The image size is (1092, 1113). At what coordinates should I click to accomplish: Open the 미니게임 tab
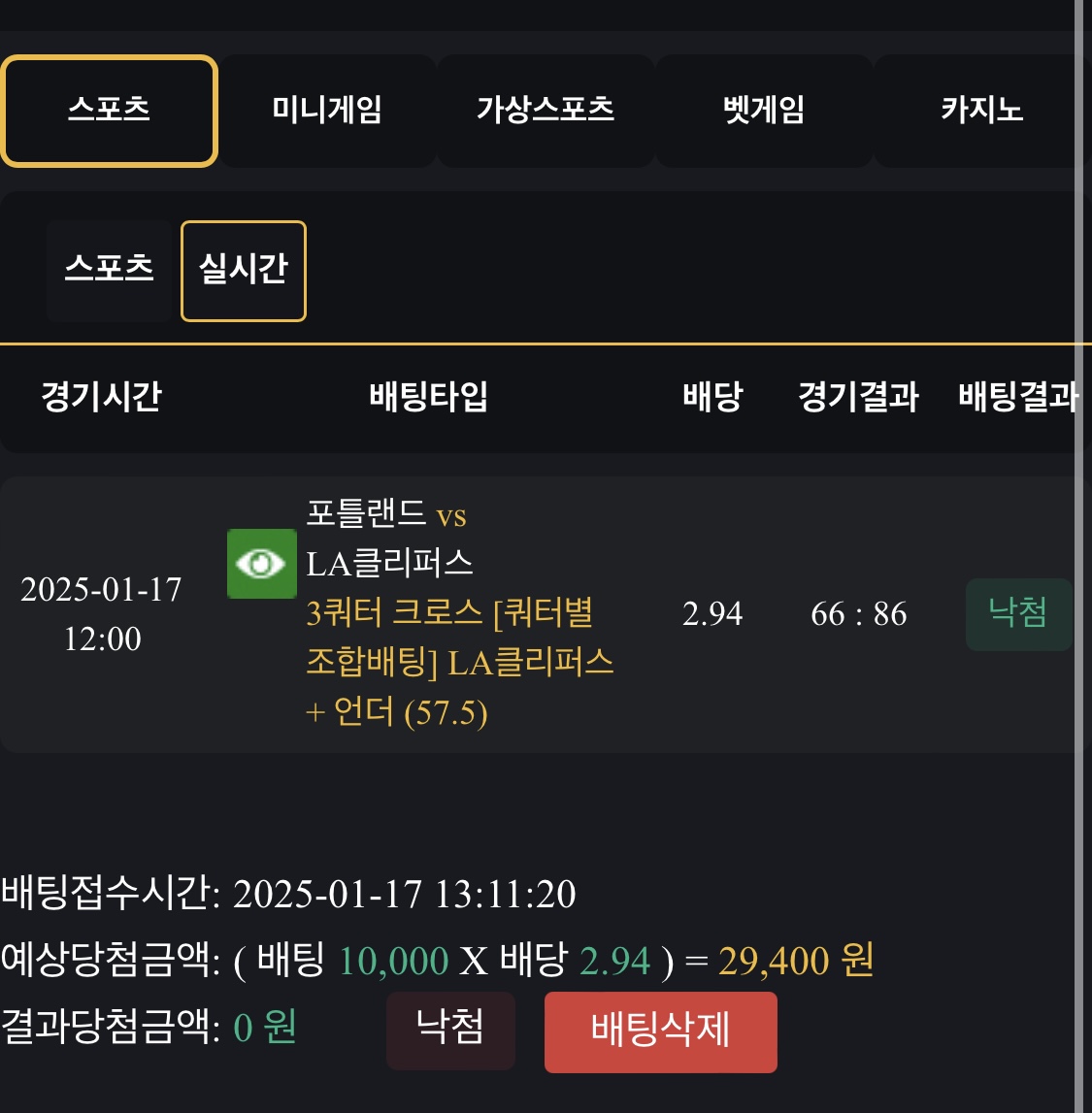327,111
